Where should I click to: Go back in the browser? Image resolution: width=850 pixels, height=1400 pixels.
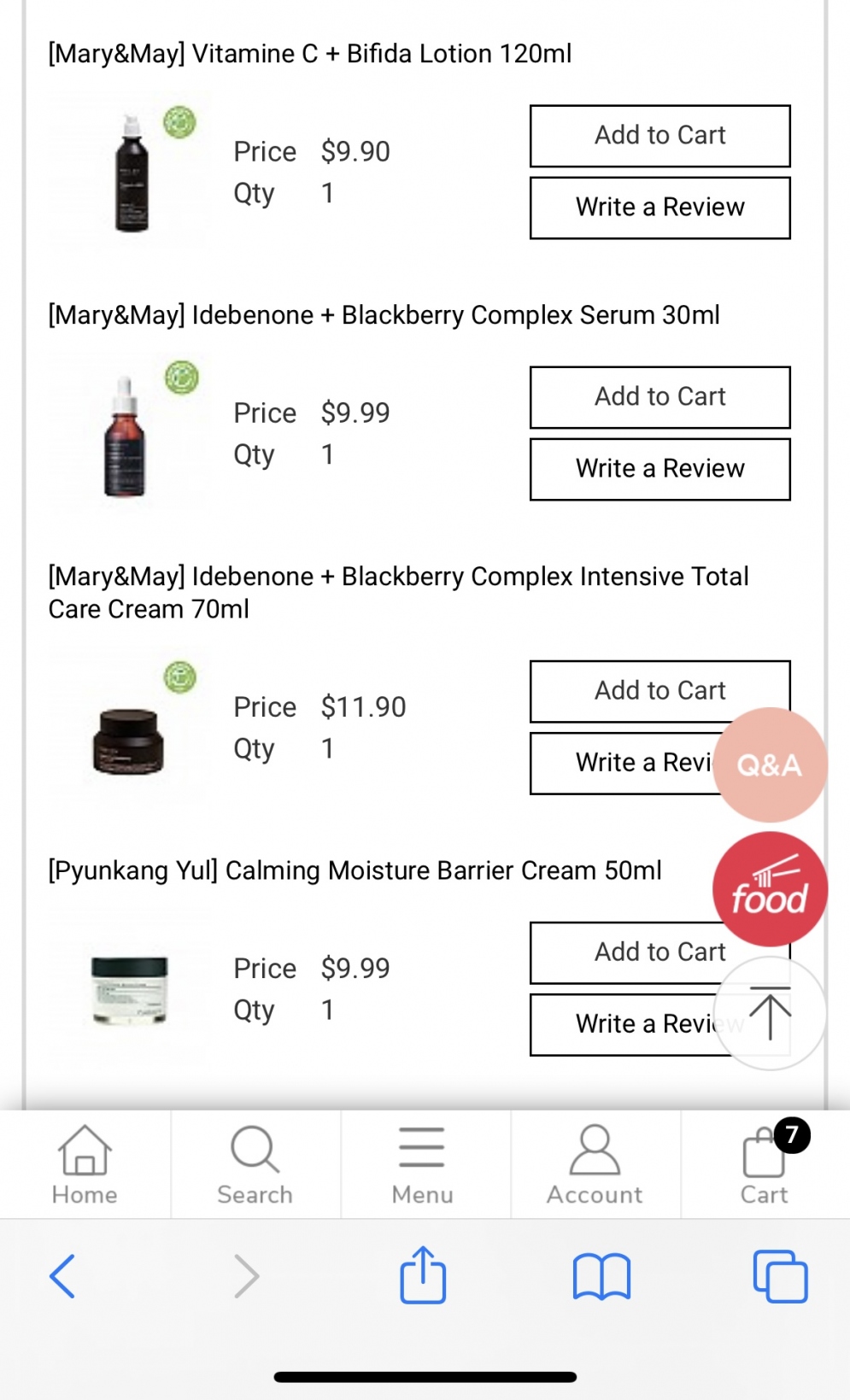coord(62,1276)
